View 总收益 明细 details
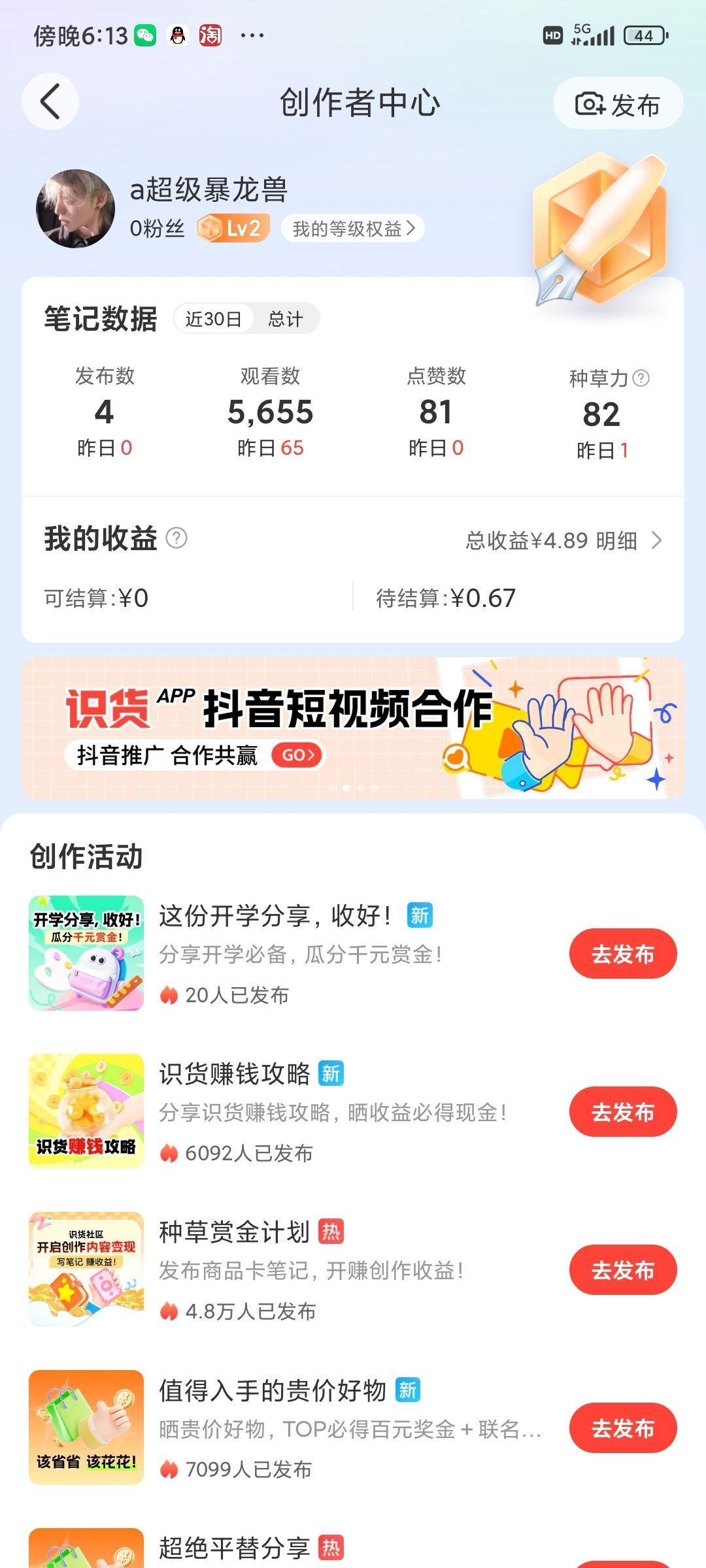Image resolution: width=706 pixels, height=1568 pixels. [563, 540]
